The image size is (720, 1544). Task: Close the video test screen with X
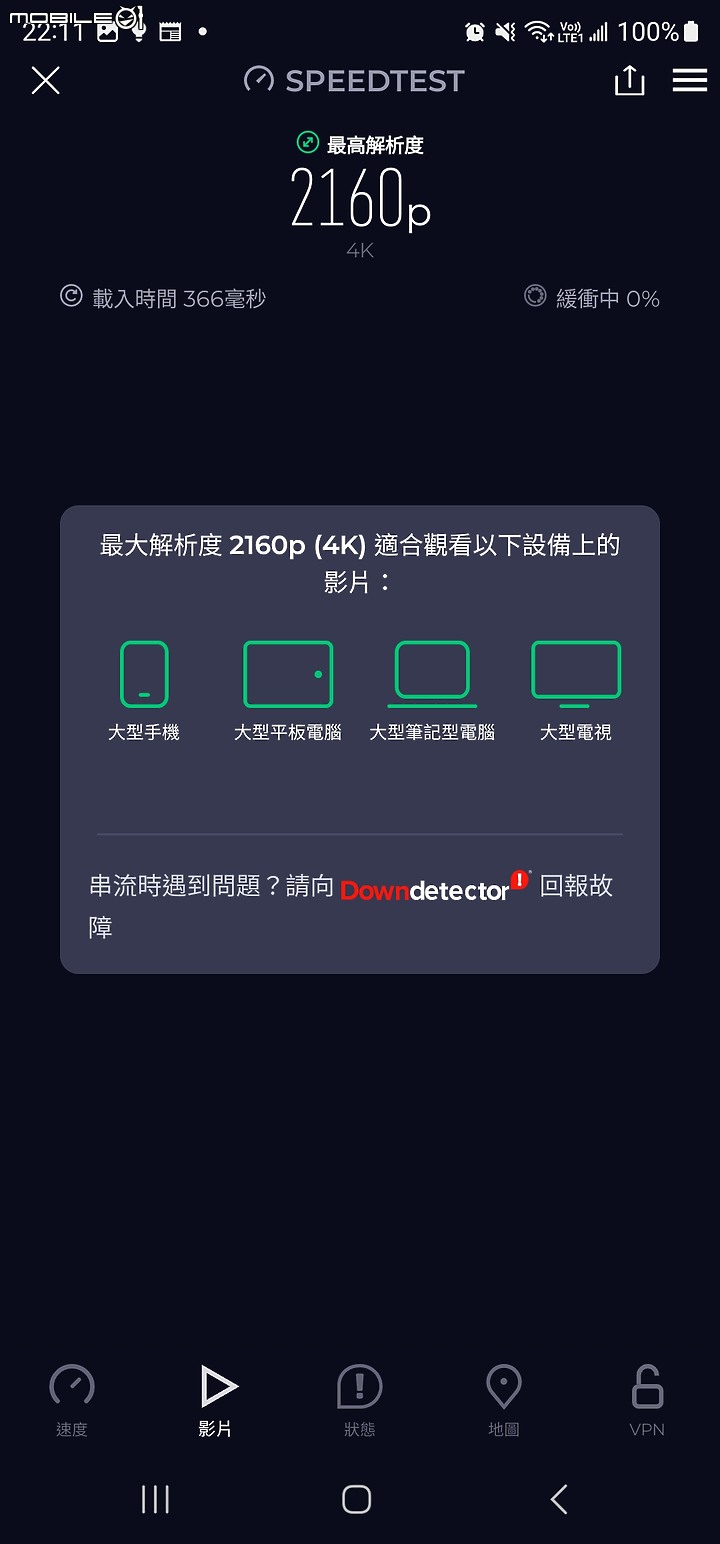click(x=44, y=80)
